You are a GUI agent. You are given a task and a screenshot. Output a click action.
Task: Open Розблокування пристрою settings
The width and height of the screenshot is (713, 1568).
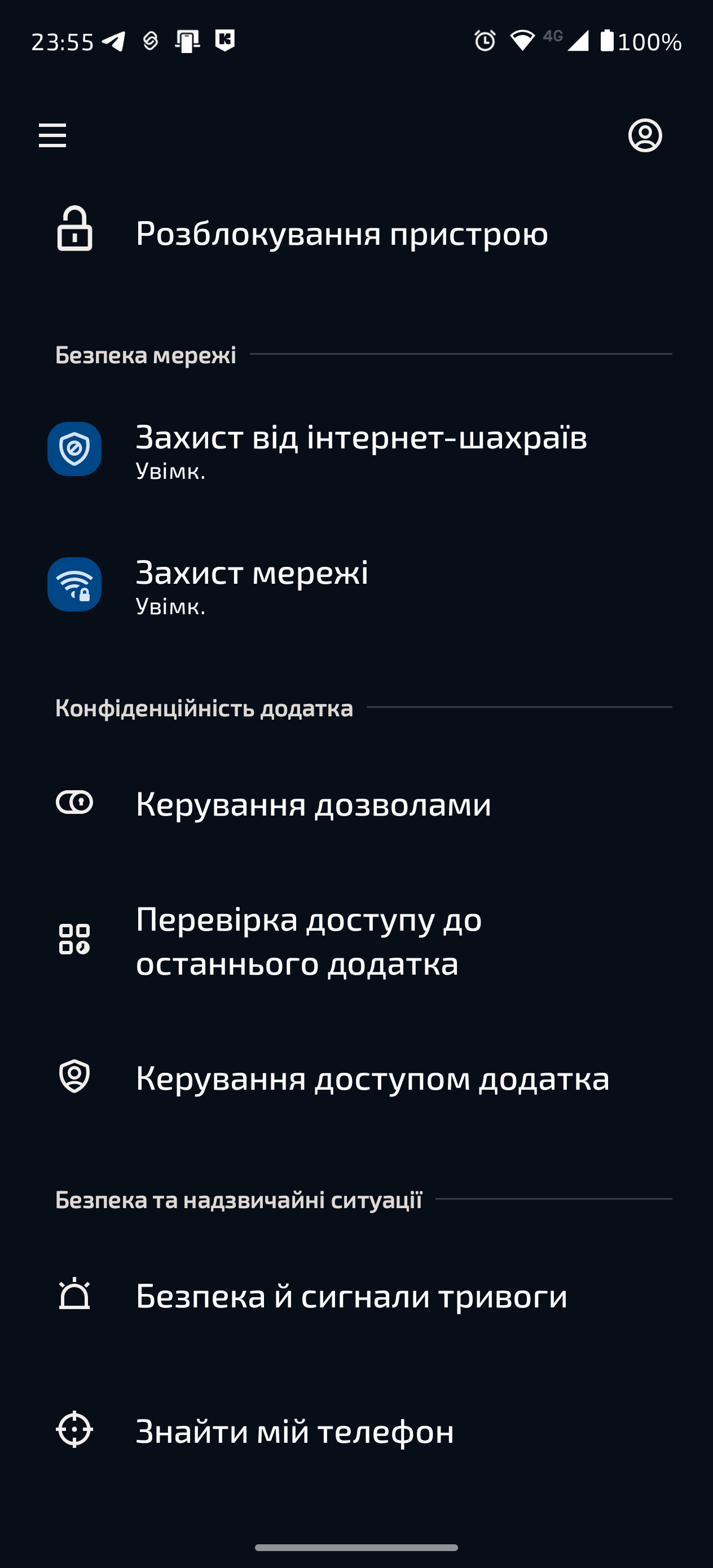pyautogui.click(x=341, y=234)
